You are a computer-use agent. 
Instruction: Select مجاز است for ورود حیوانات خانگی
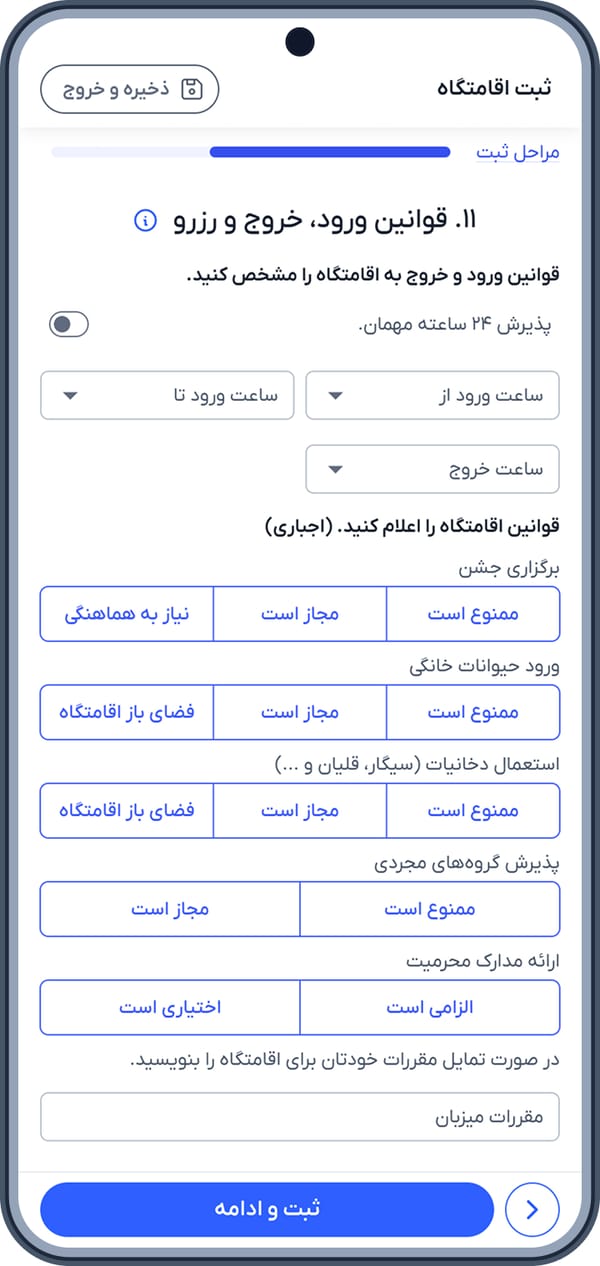[x=300, y=712]
